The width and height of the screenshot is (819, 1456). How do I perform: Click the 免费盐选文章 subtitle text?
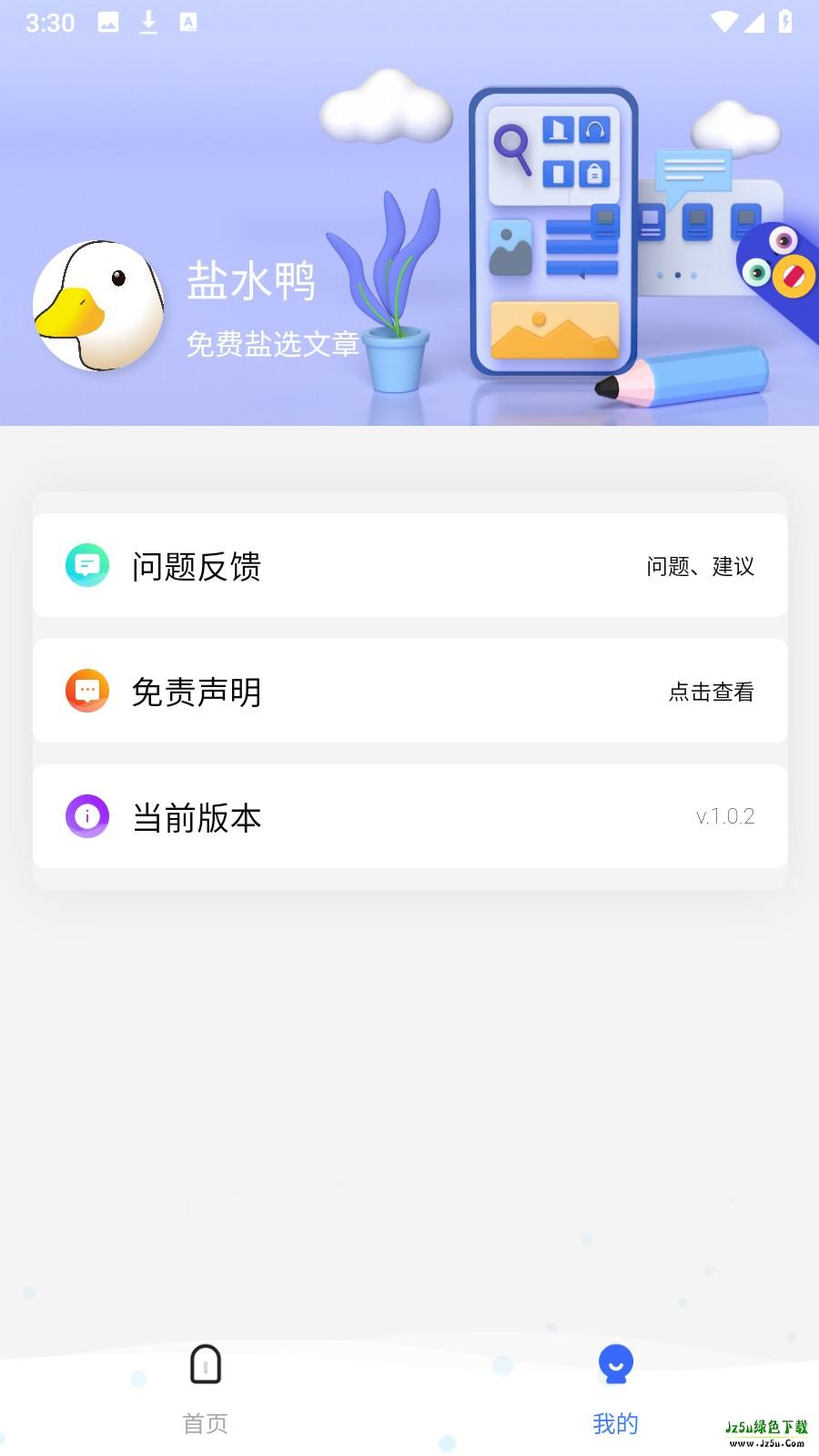pyautogui.click(x=273, y=345)
